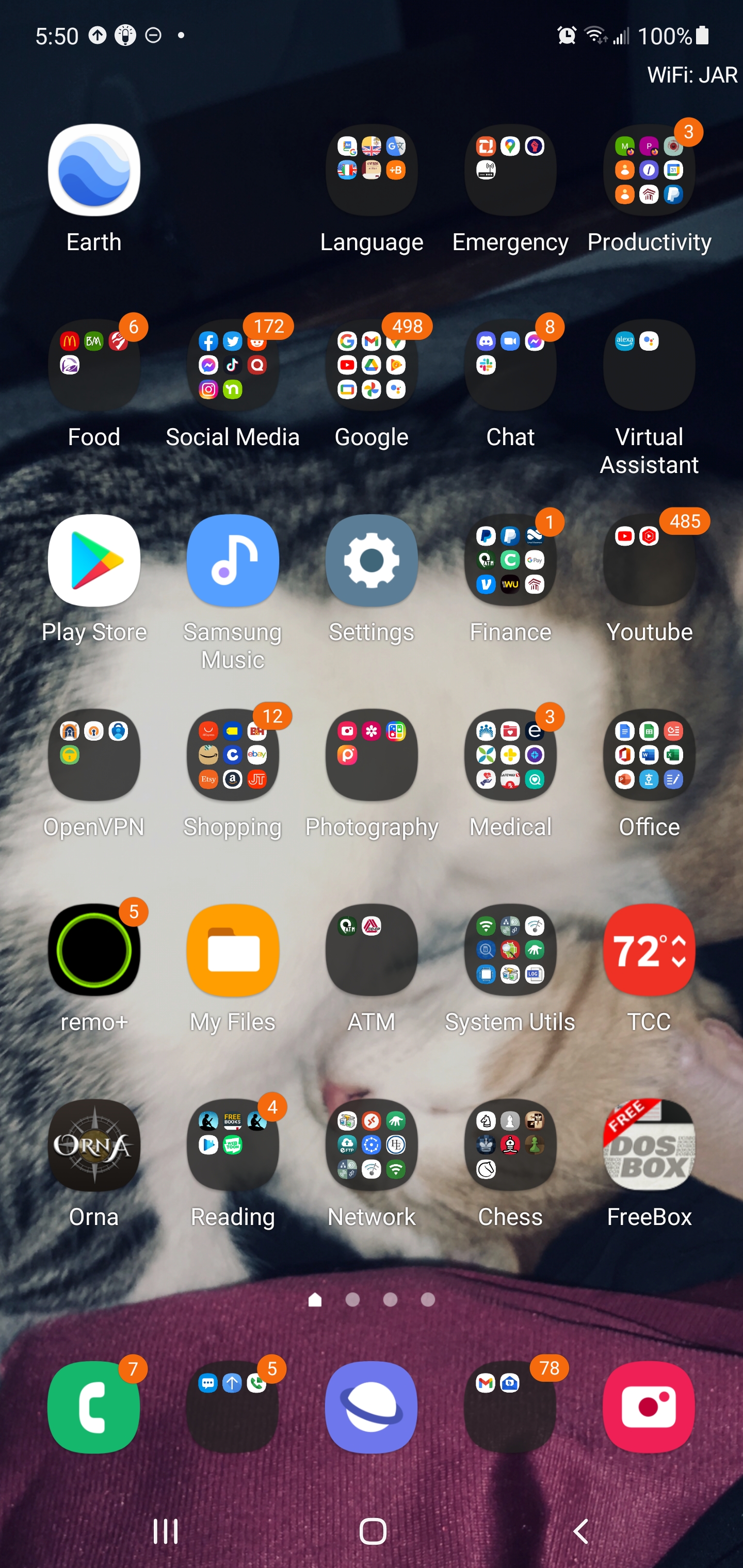
Task: Show recent apps from navigation bar
Action: coord(165,1531)
